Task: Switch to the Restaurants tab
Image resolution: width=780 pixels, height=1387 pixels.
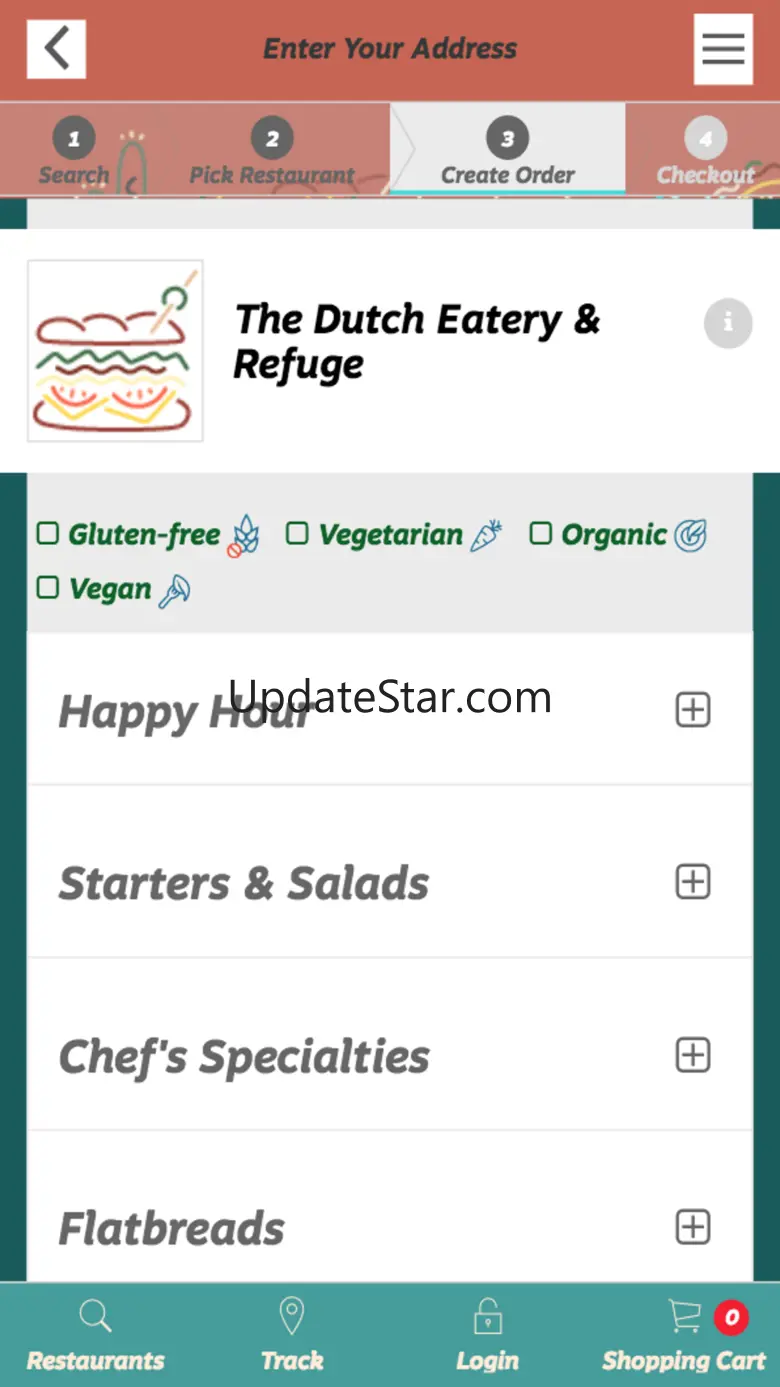Action: tap(96, 1335)
